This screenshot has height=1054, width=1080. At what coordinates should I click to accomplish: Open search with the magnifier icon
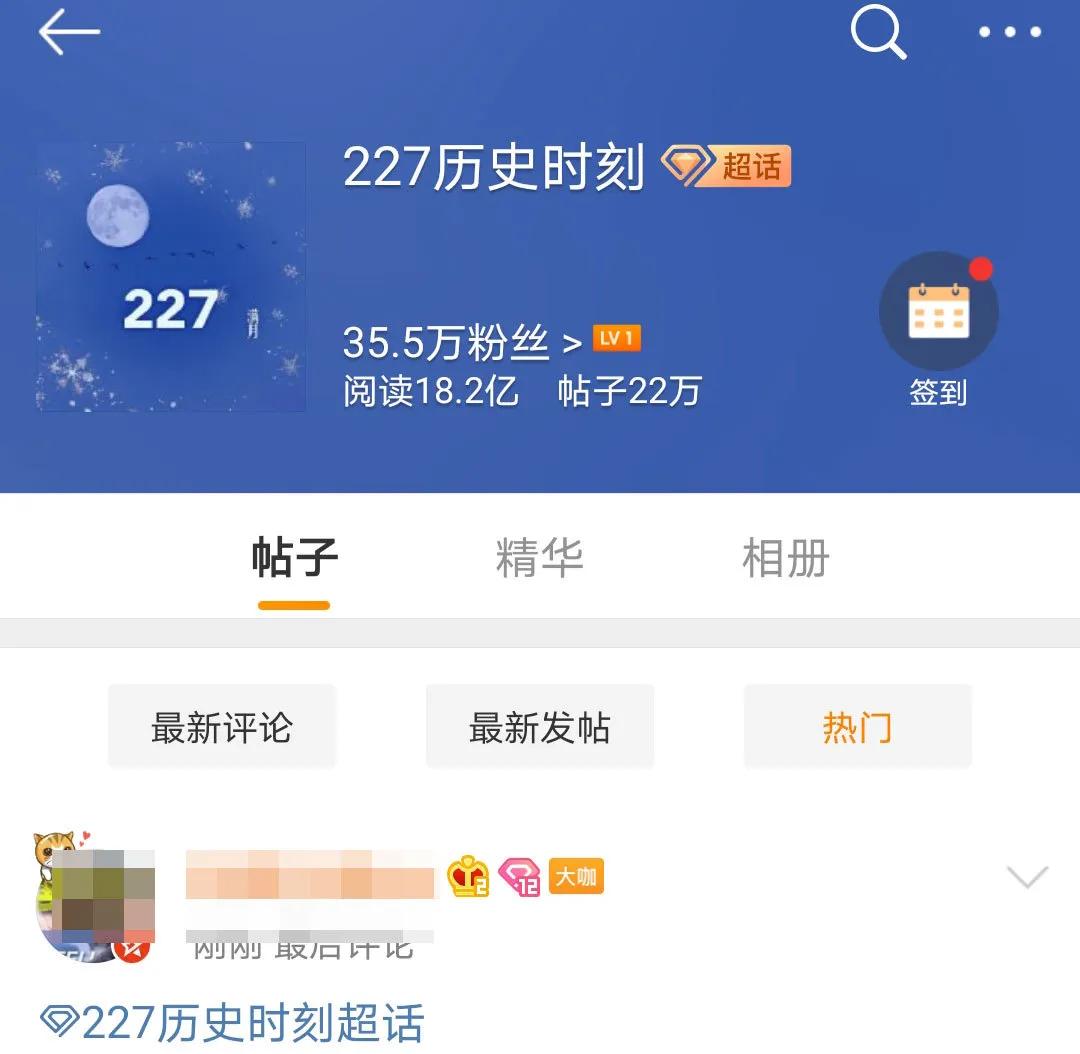[878, 33]
